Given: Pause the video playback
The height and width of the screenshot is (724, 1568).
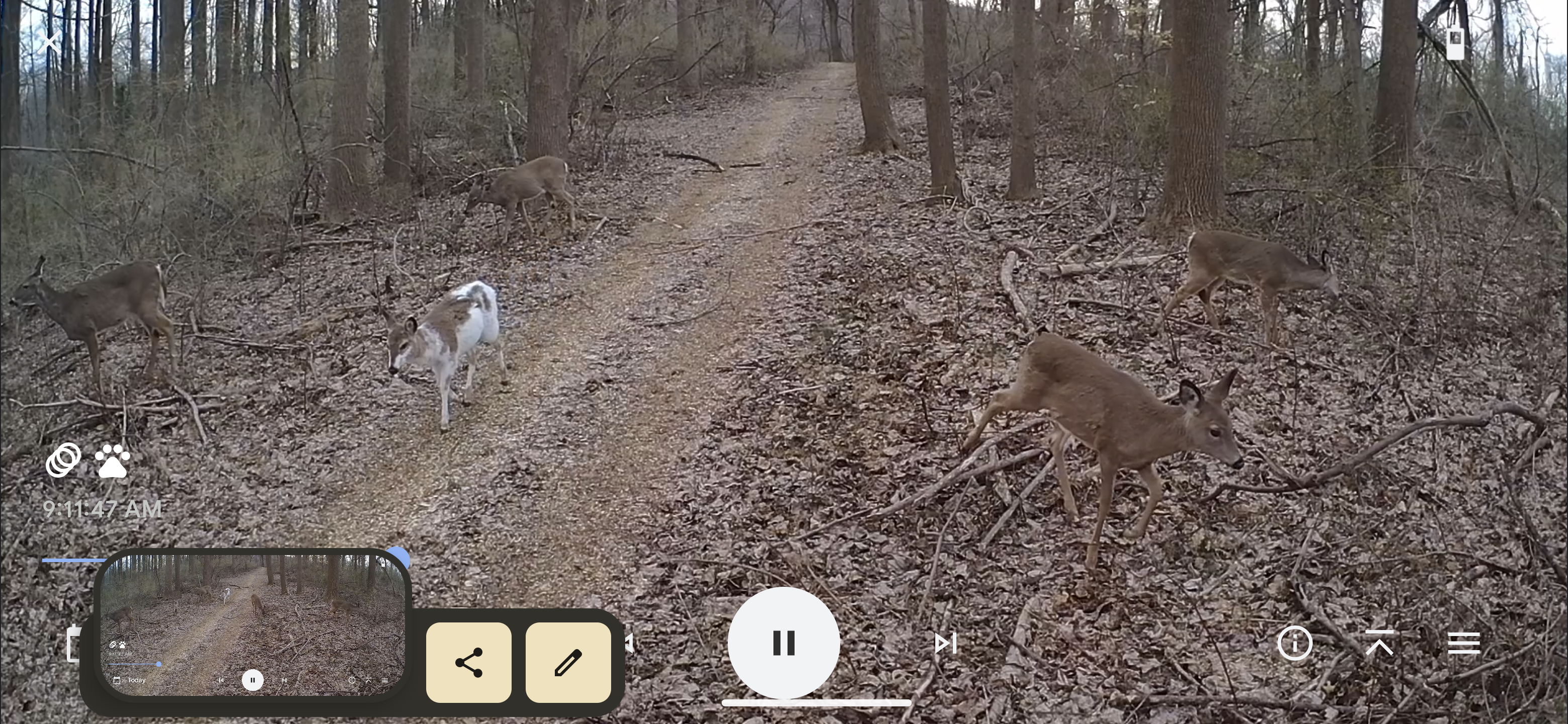Looking at the screenshot, I should [783, 643].
